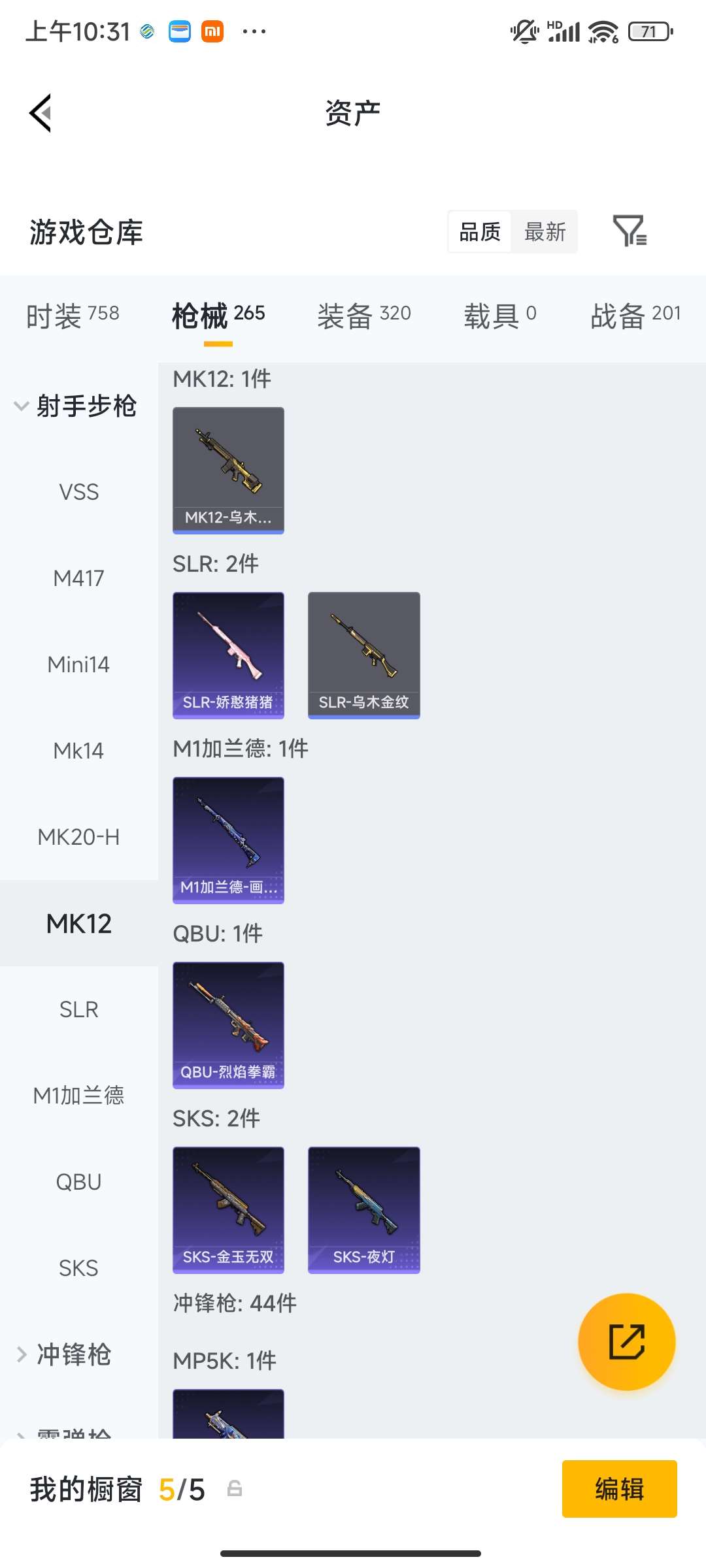Screen dimensions: 706x1568
Task: Switch to the 载具 tab
Action: tap(500, 316)
